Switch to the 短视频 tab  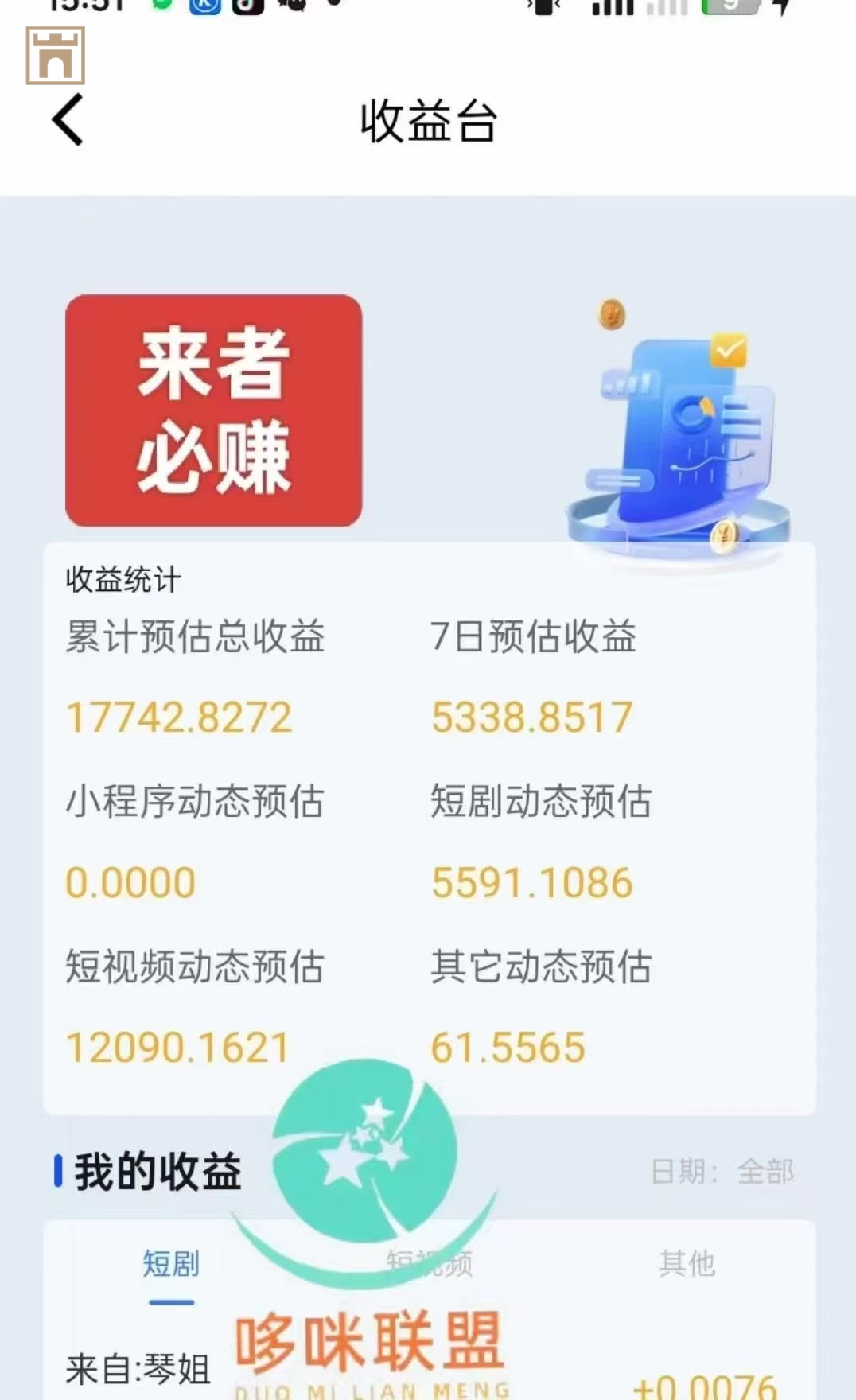[430, 1262]
